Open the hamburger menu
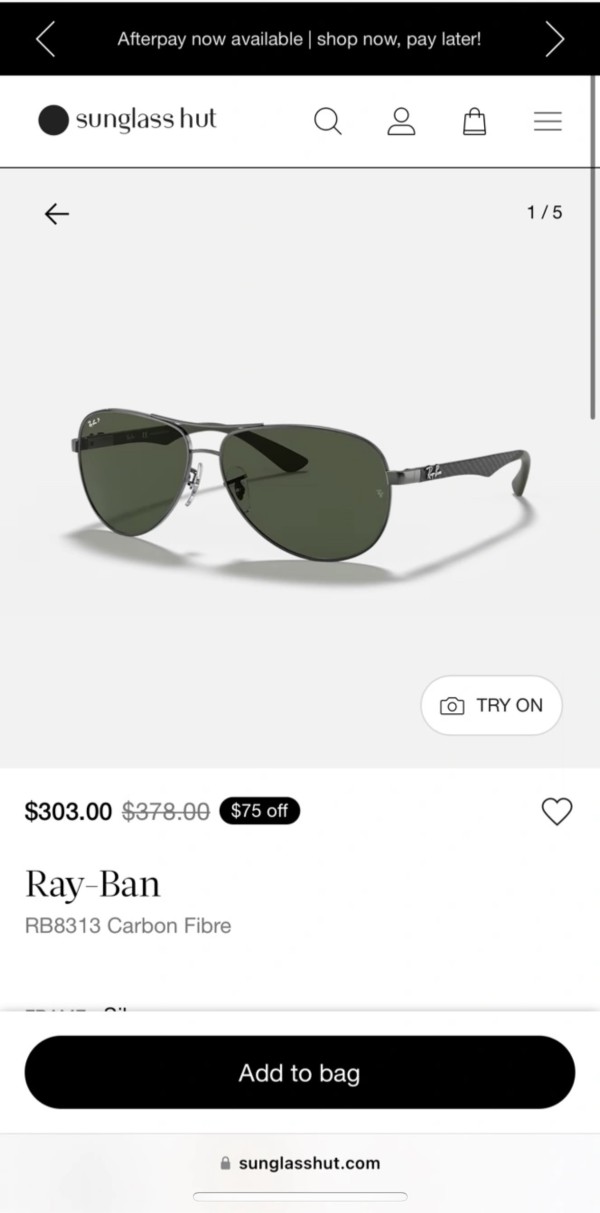The image size is (600, 1213). 547,121
